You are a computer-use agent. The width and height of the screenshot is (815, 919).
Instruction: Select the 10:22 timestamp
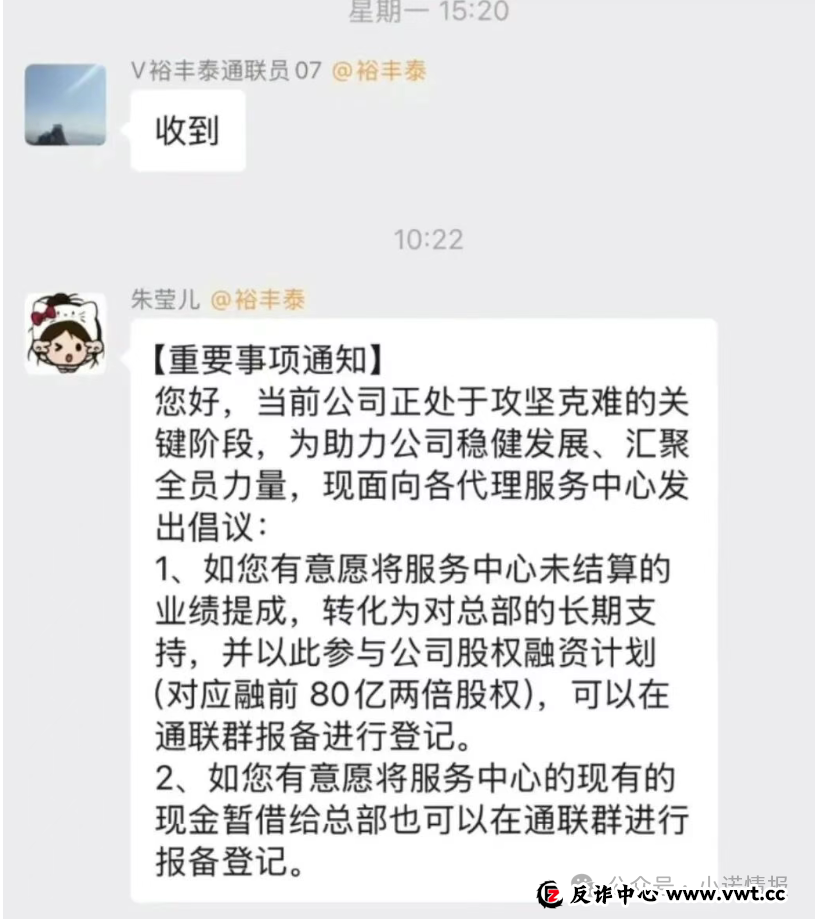(427, 239)
